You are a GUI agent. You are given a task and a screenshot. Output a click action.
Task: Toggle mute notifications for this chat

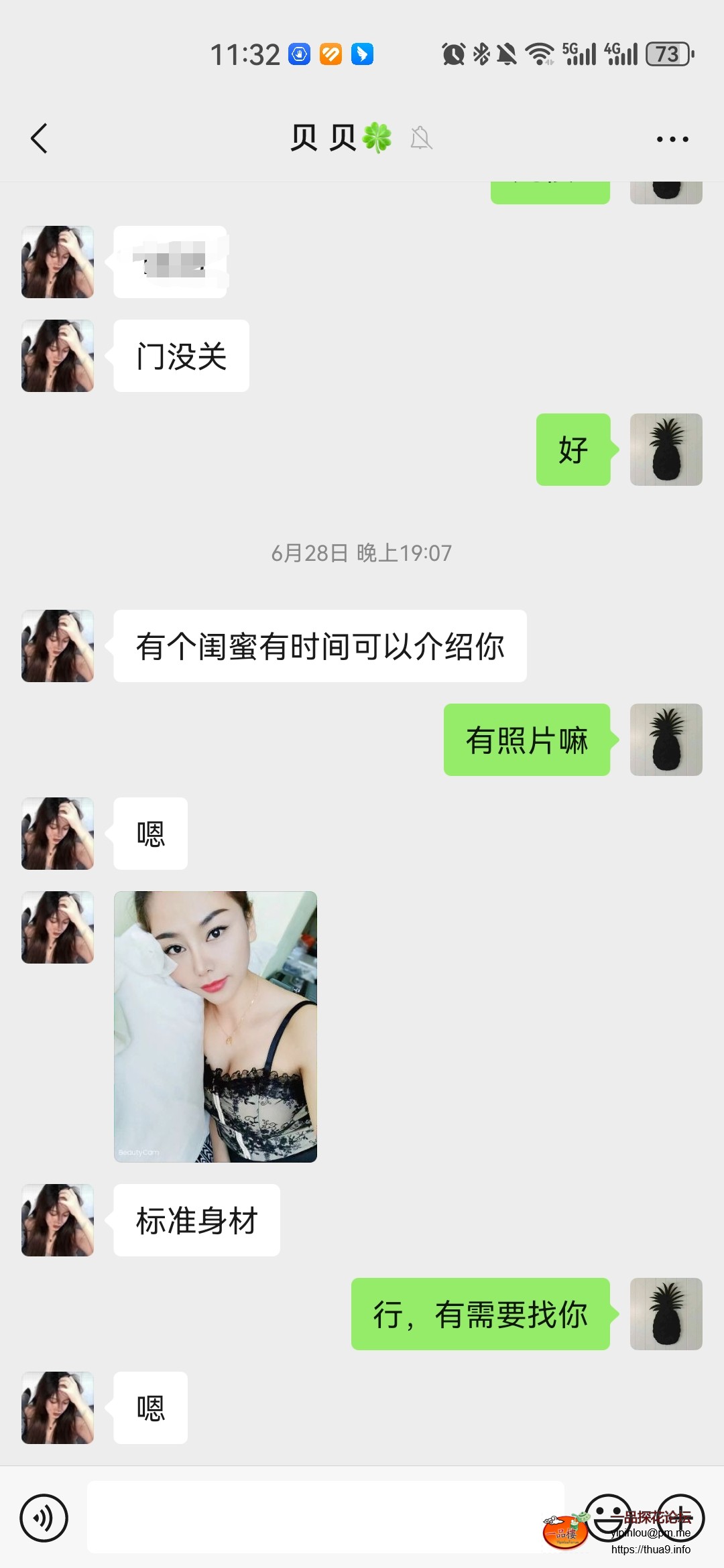(x=420, y=139)
